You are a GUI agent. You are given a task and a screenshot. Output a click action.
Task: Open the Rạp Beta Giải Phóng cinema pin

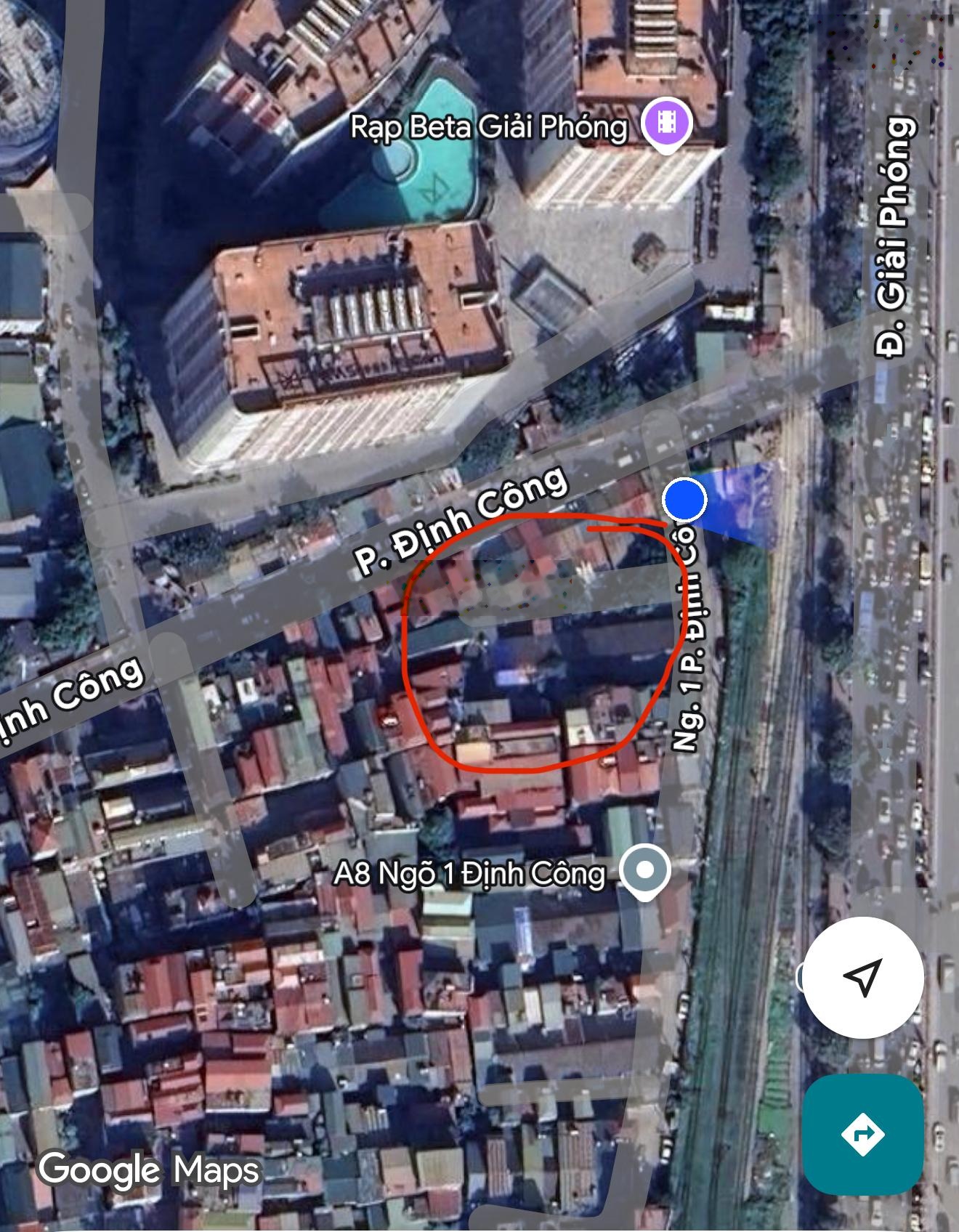coord(665,123)
